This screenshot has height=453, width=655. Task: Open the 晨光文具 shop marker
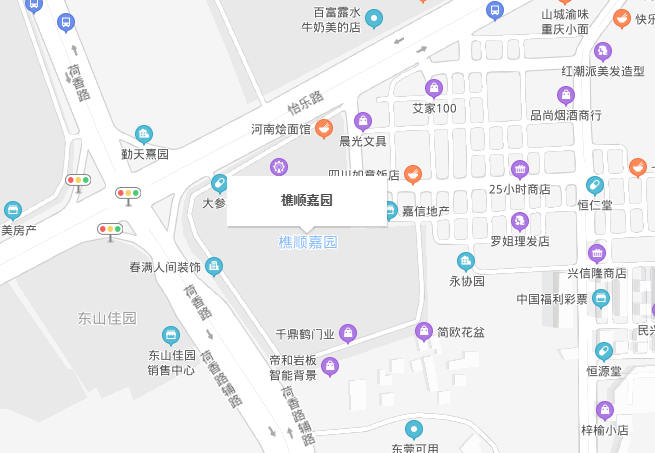362,120
